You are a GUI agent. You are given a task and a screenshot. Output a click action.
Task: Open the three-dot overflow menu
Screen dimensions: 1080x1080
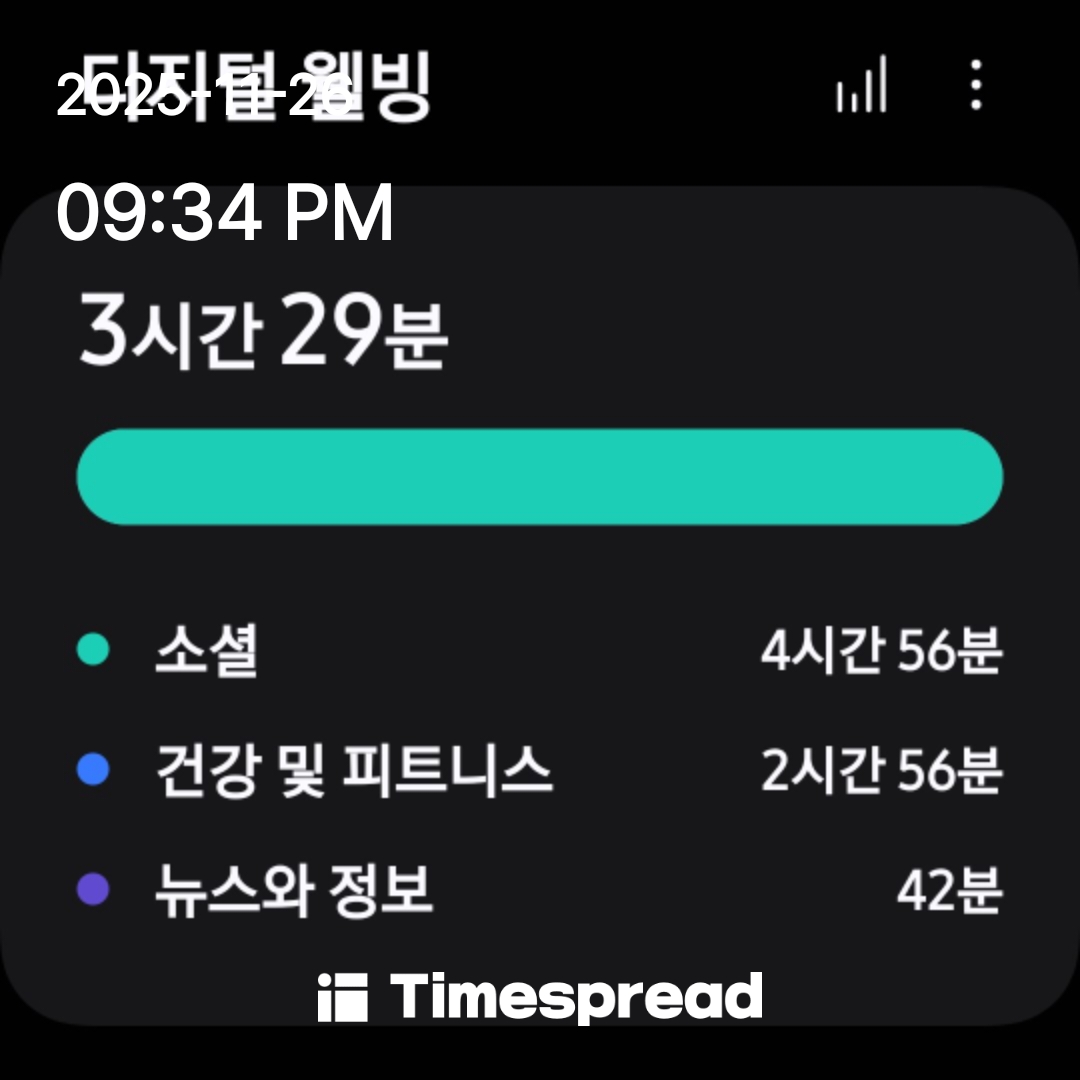[976, 85]
